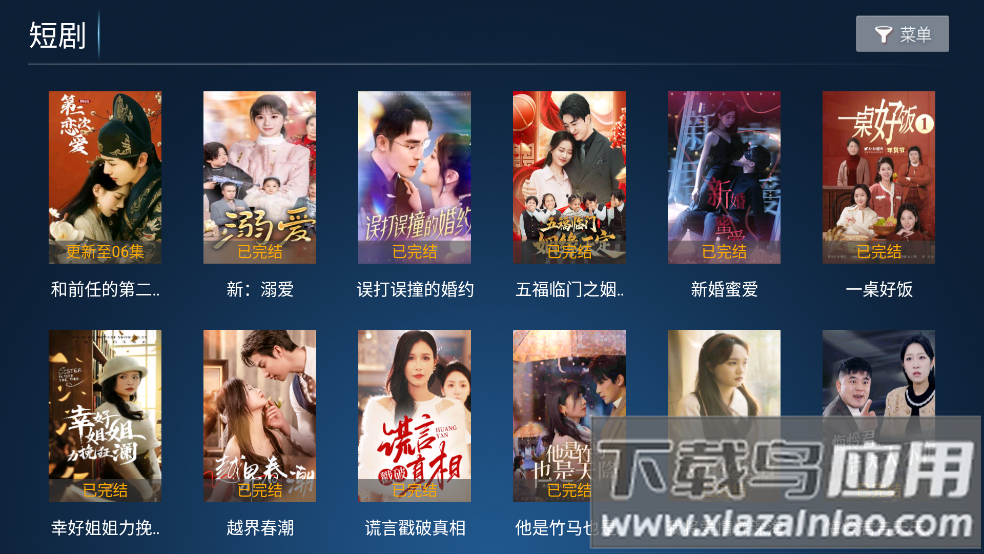Image resolution: width=984 pixels, height=554 pixels.
Task: Tap the 越界春潮 poster
Action: (x=260, y=416)
